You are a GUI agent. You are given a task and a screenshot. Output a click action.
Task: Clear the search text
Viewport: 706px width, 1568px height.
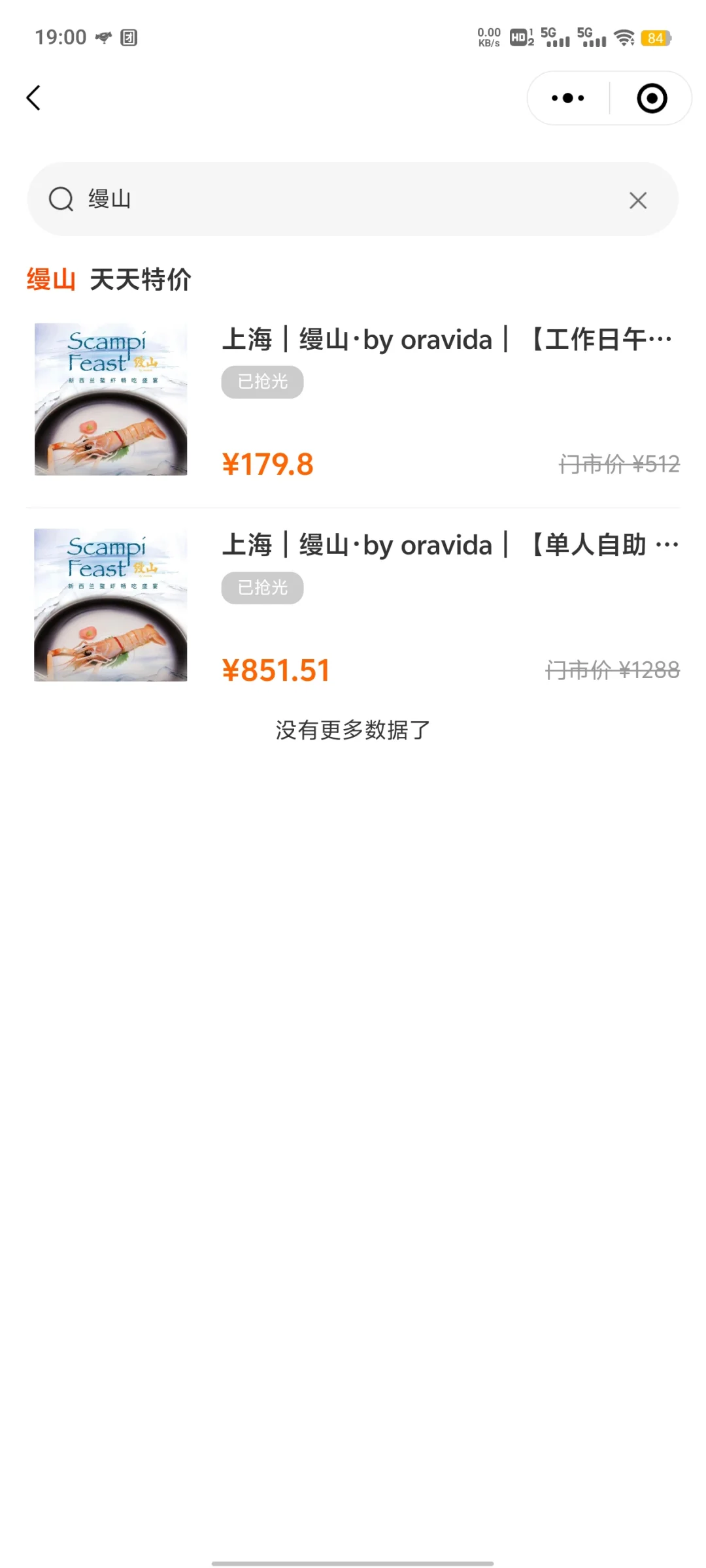click(638, 200)
